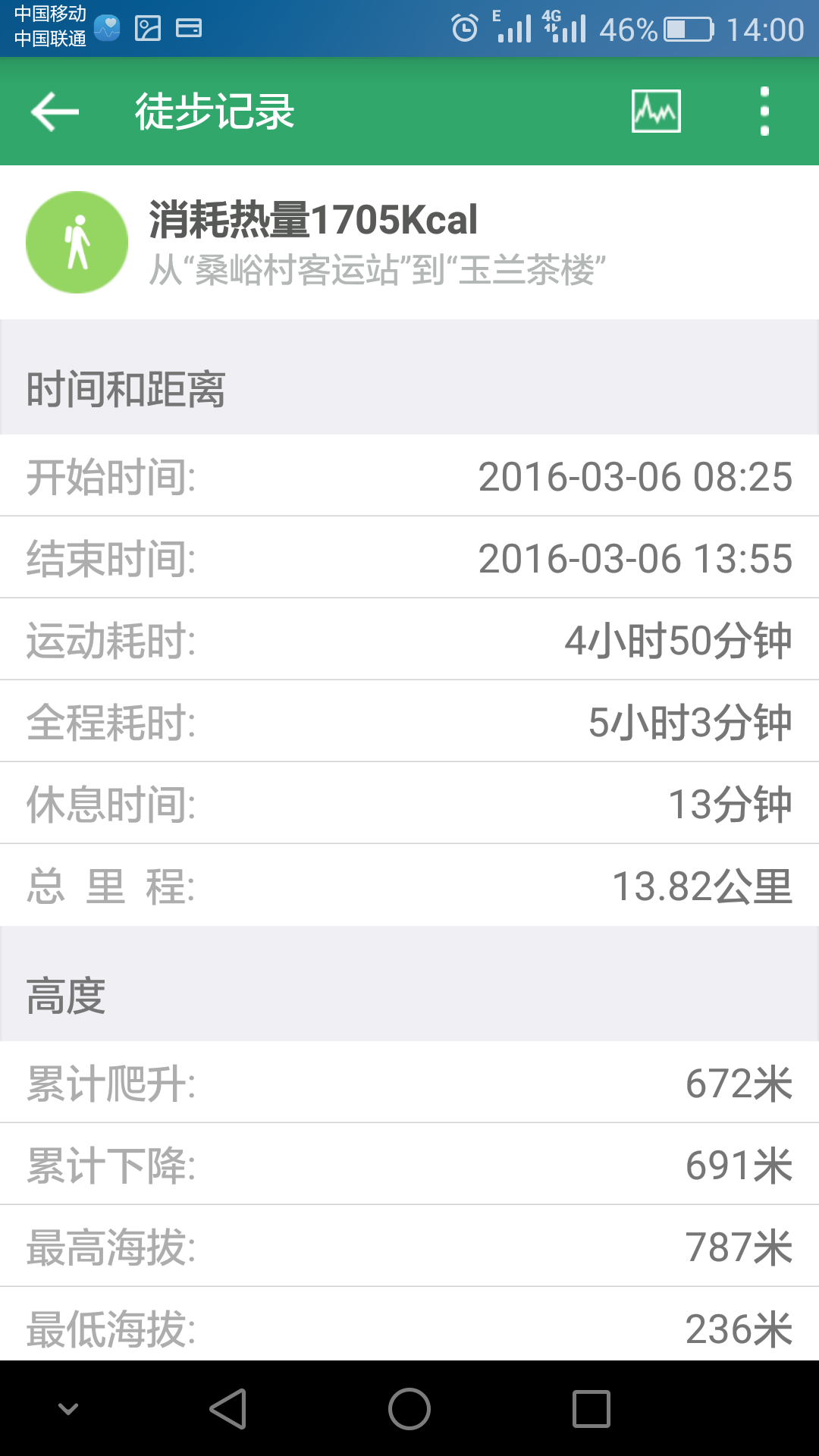Open the three-dot overflow menu
The height and width of the screenshot is (1456, 819).
click(x=764, y=111)
